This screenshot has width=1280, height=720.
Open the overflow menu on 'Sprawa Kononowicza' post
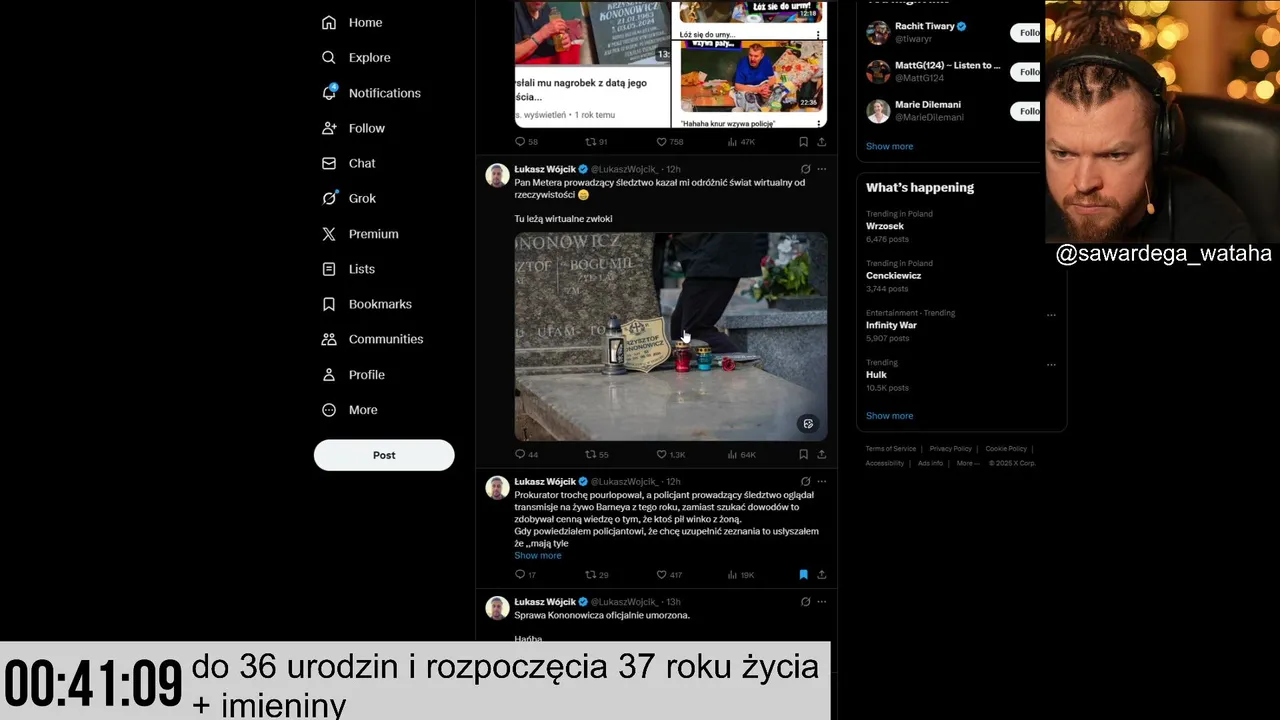point(822,602)
